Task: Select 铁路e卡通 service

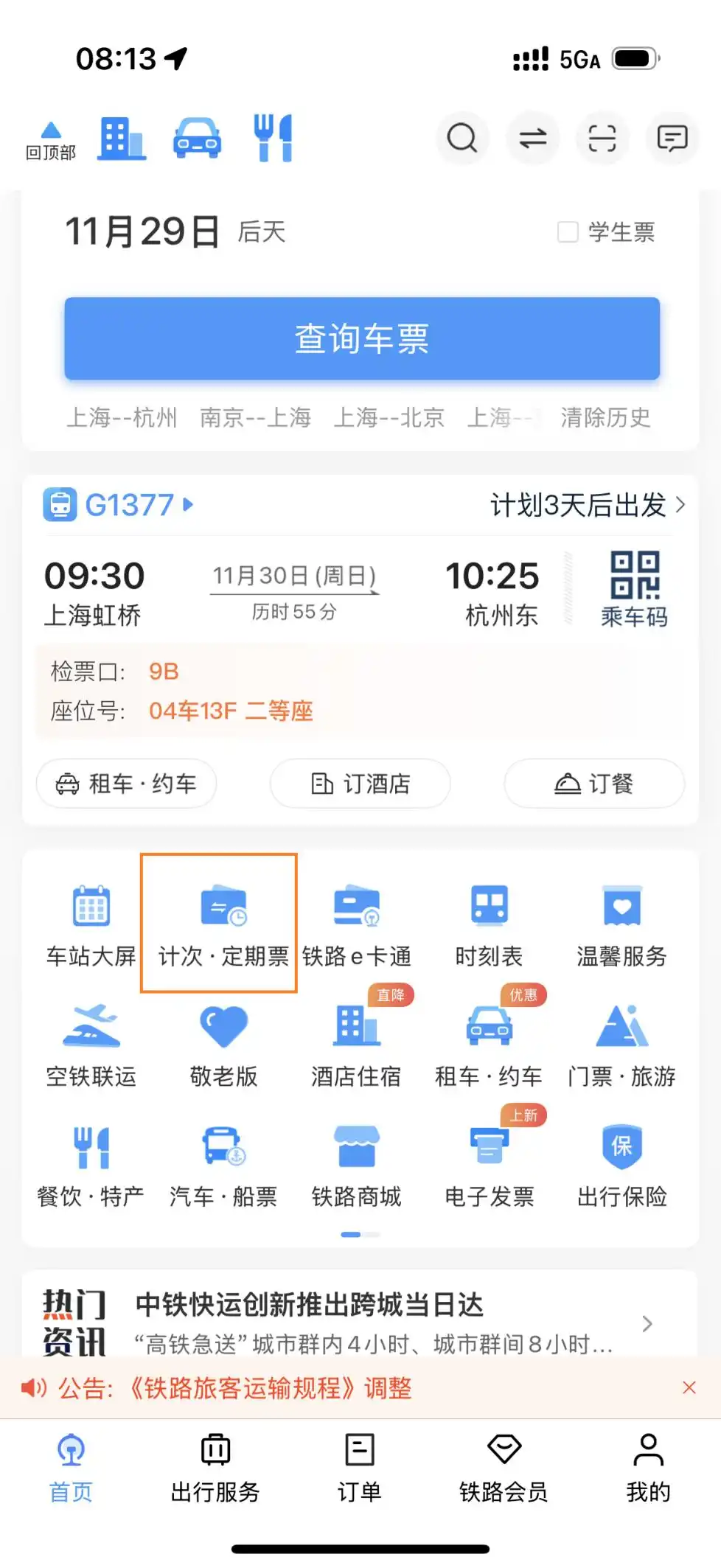Action: click(357, 921)
